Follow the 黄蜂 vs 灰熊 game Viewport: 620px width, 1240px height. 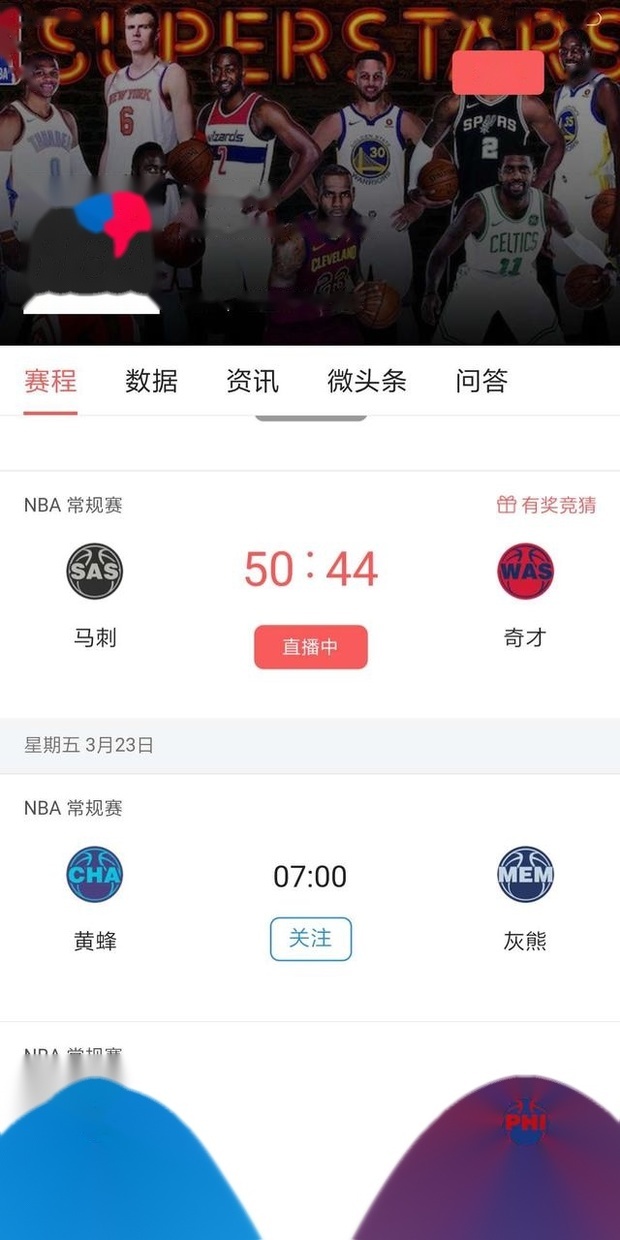(x=310, y=939)
